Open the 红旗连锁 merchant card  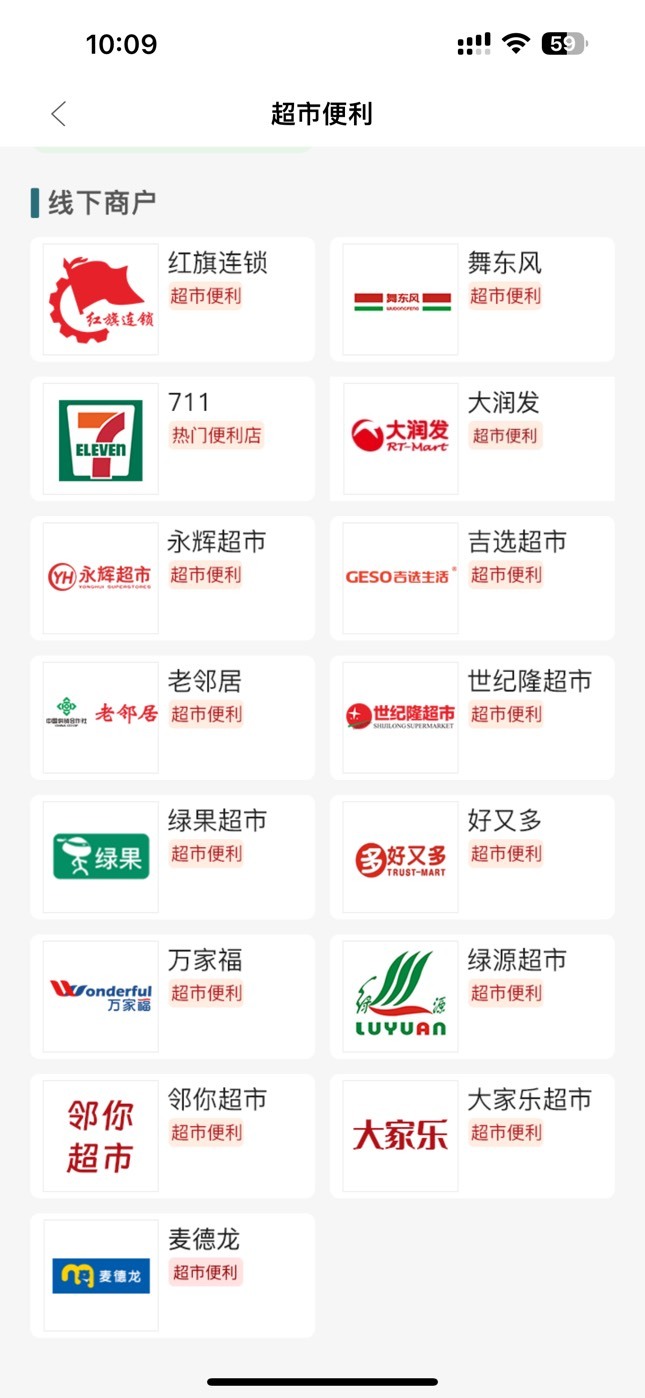(172, 299)
